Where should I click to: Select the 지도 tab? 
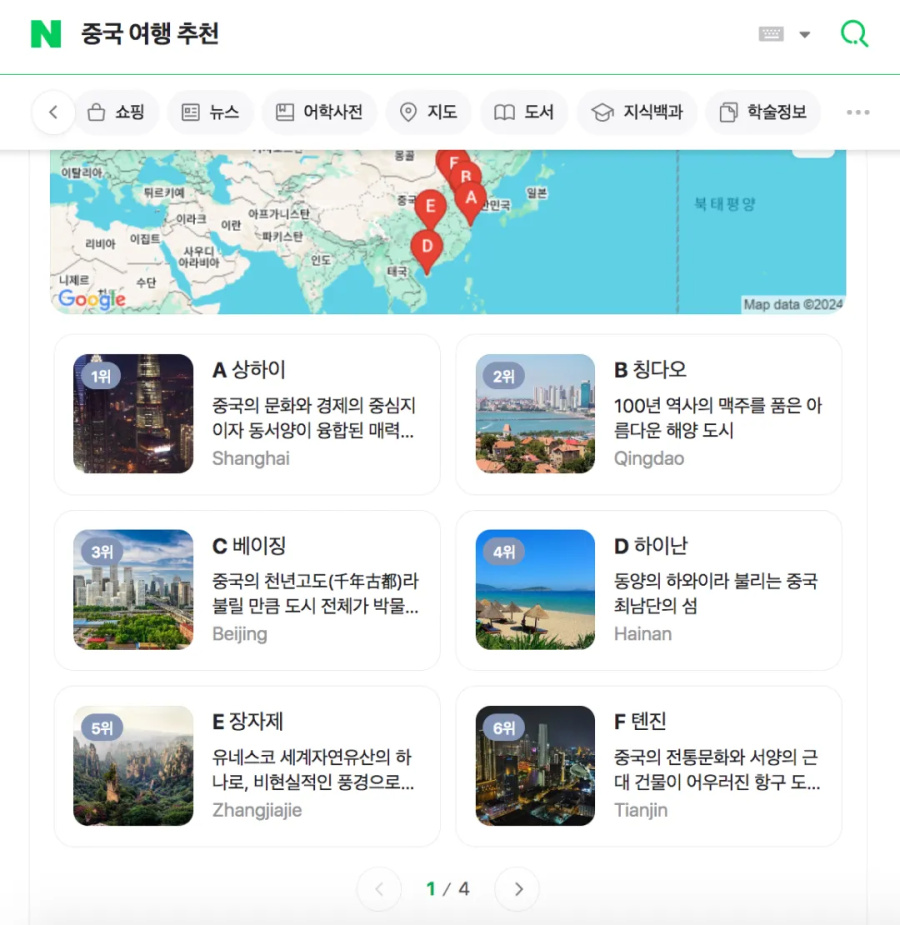coord(428,112)
